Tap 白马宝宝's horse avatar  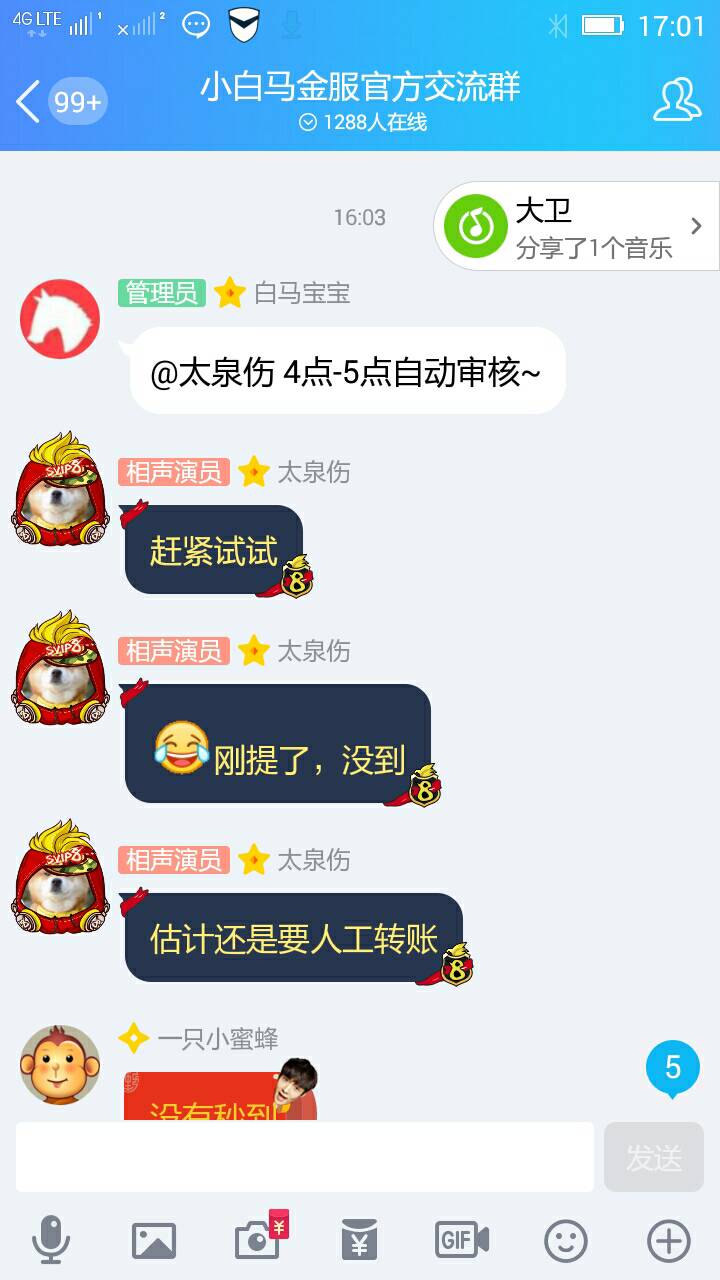pos(60,319)
